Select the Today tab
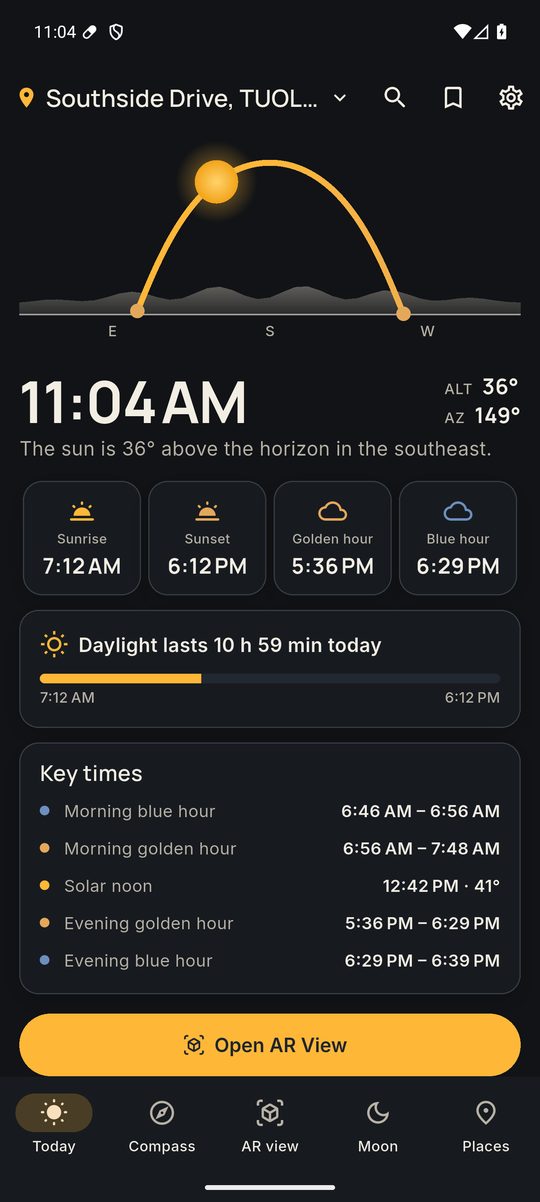The width and height of the screenshot is (540, 1202). pos(54,1127)
